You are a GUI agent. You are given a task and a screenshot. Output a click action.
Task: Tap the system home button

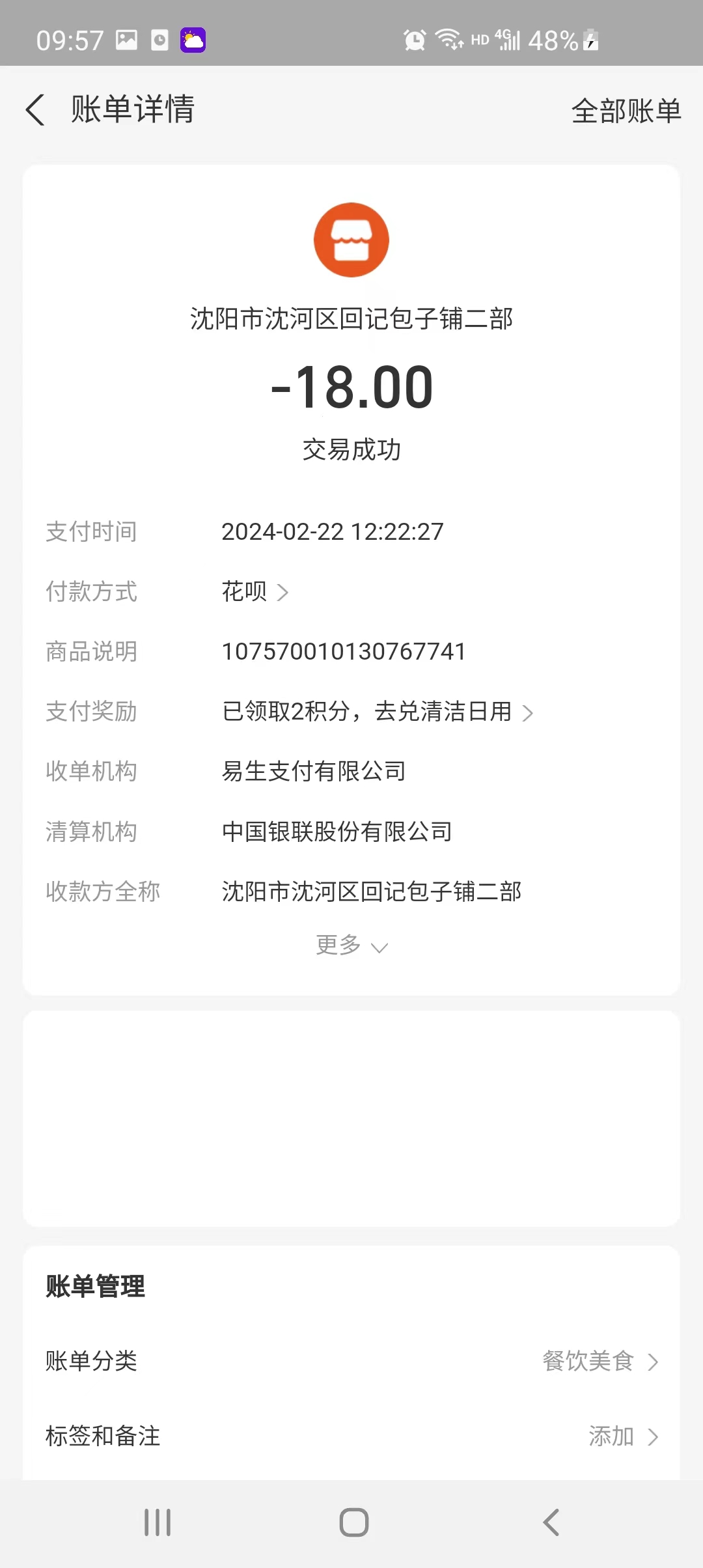[354, 1522]
